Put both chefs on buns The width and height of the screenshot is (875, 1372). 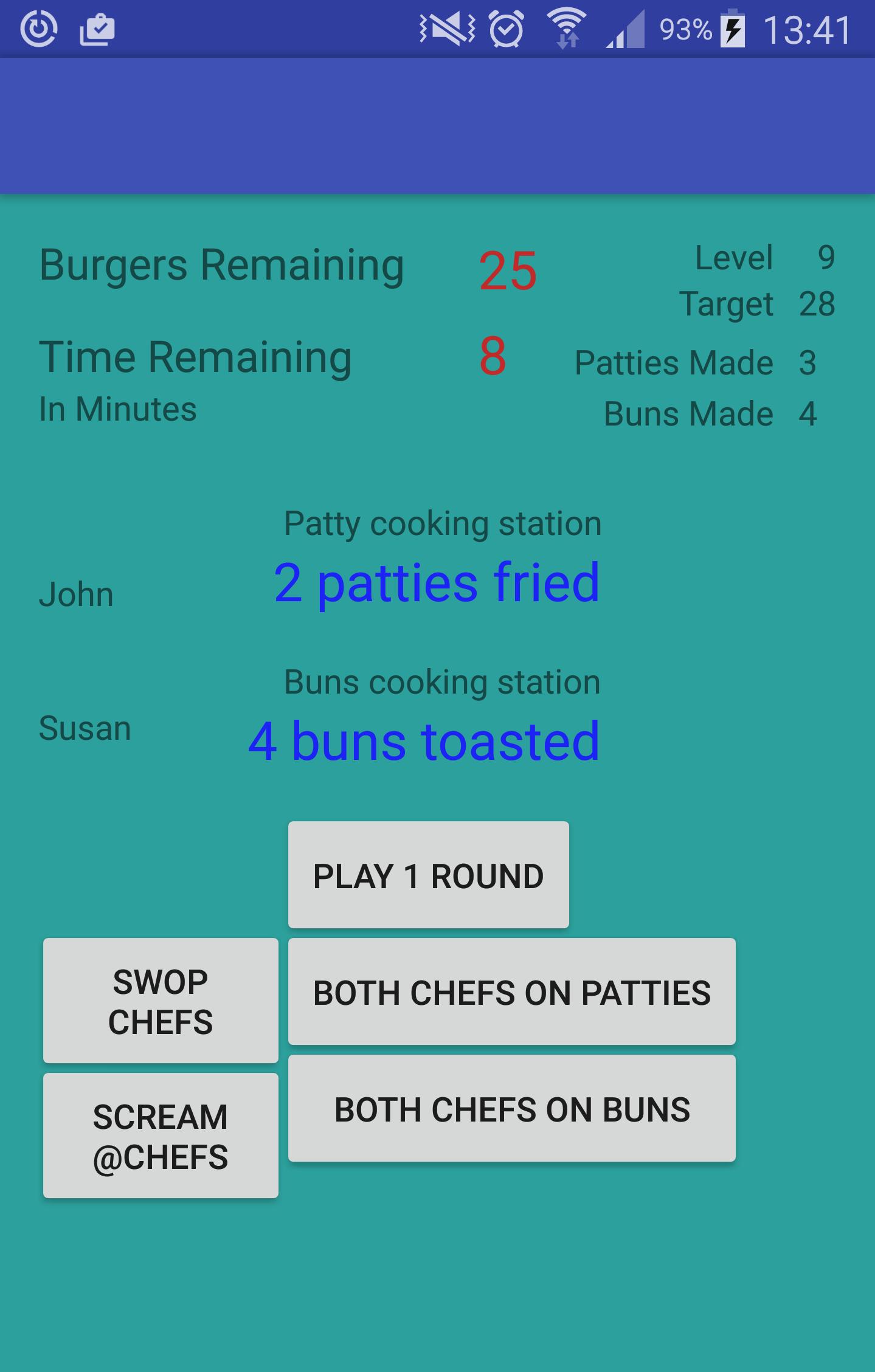tap(511, 1109)
